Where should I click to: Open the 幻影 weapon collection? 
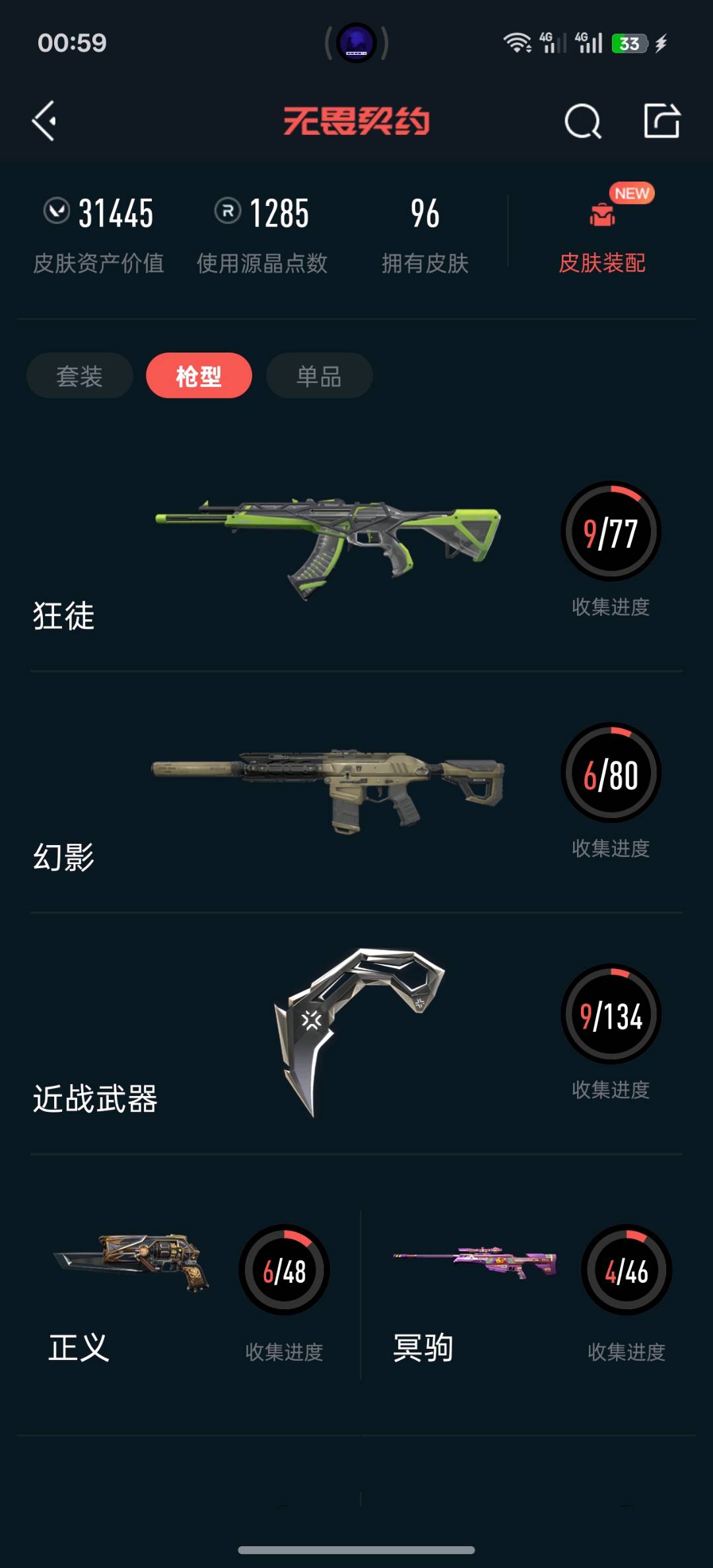pyautogui.click(x=356, y=793)
